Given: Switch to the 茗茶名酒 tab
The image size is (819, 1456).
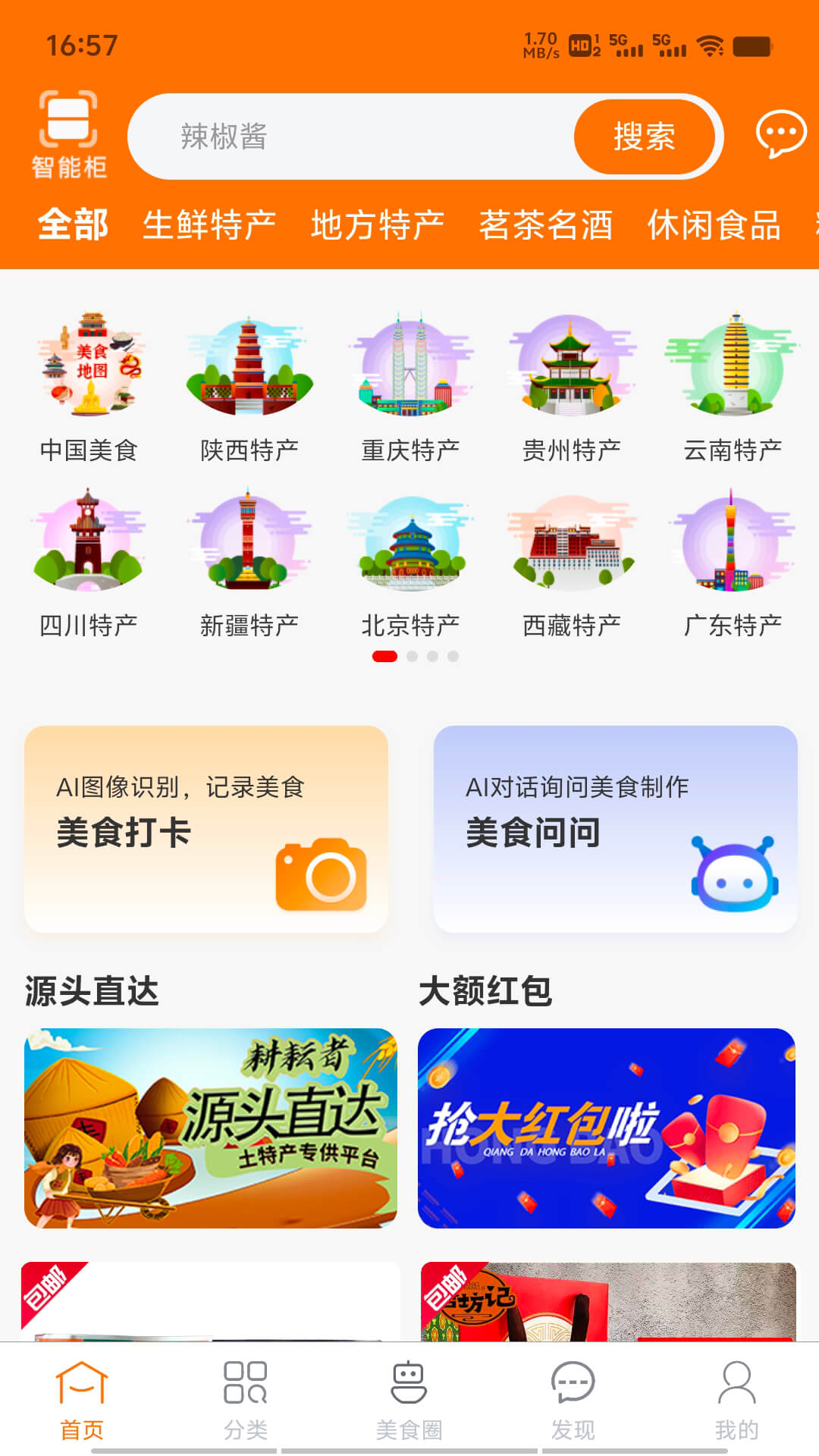Looking at the screenshot, I should click(x=546, y=225).
